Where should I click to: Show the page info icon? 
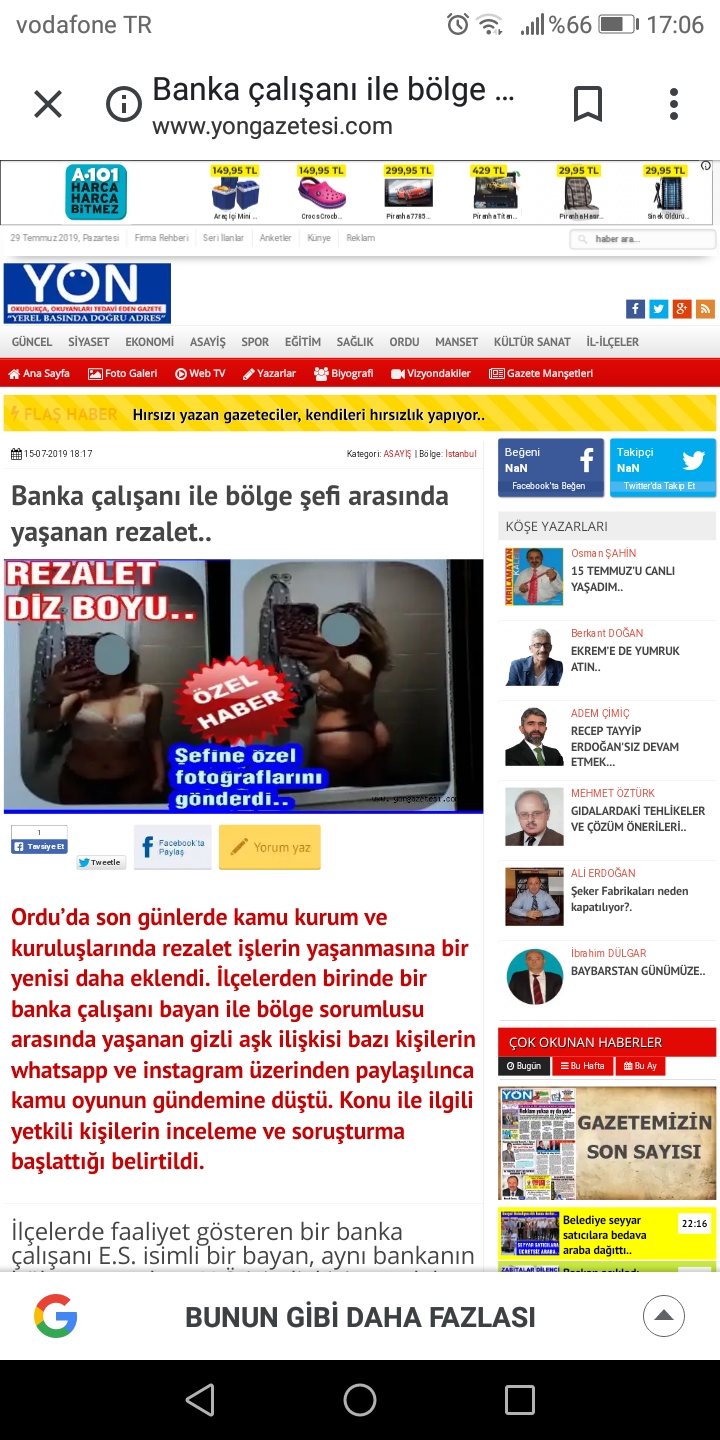click(124, 104)
